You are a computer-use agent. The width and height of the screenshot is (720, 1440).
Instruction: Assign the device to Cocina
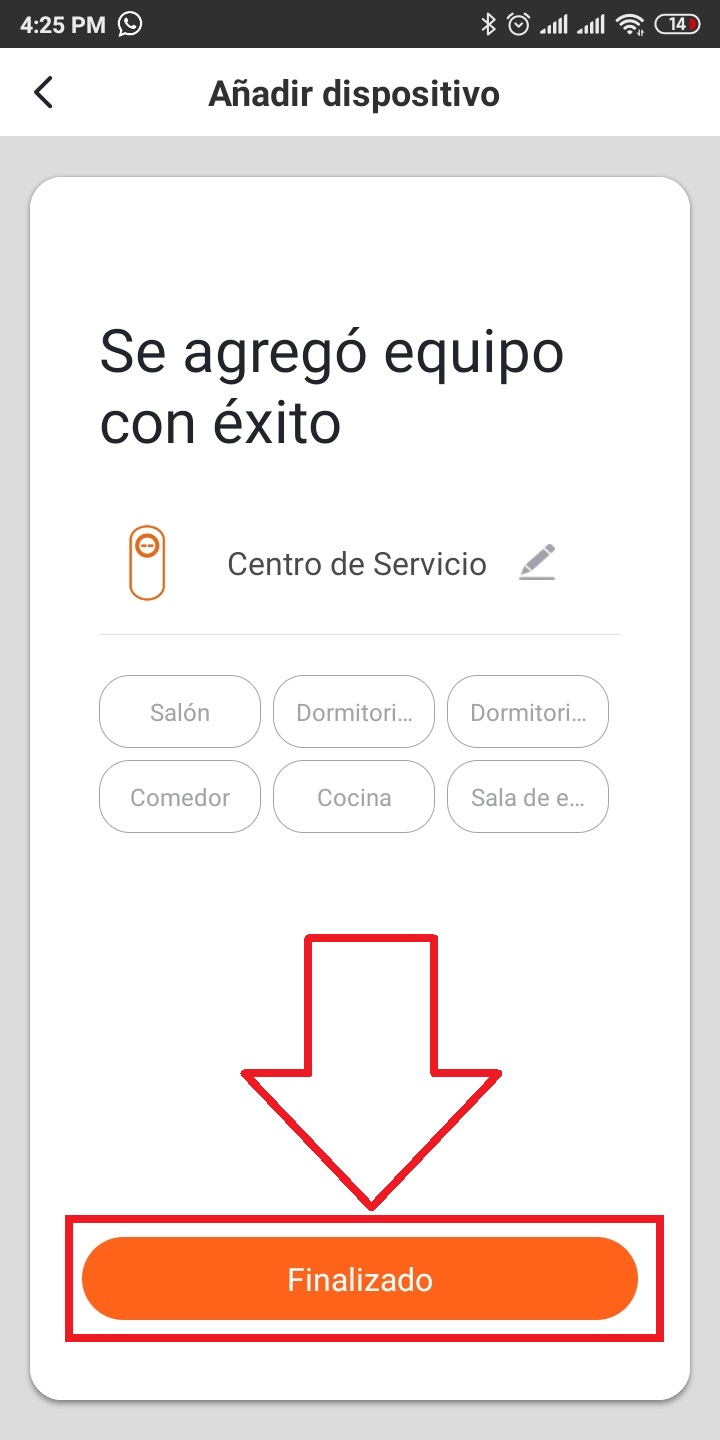pyautogui.click(x=353, y=796)
